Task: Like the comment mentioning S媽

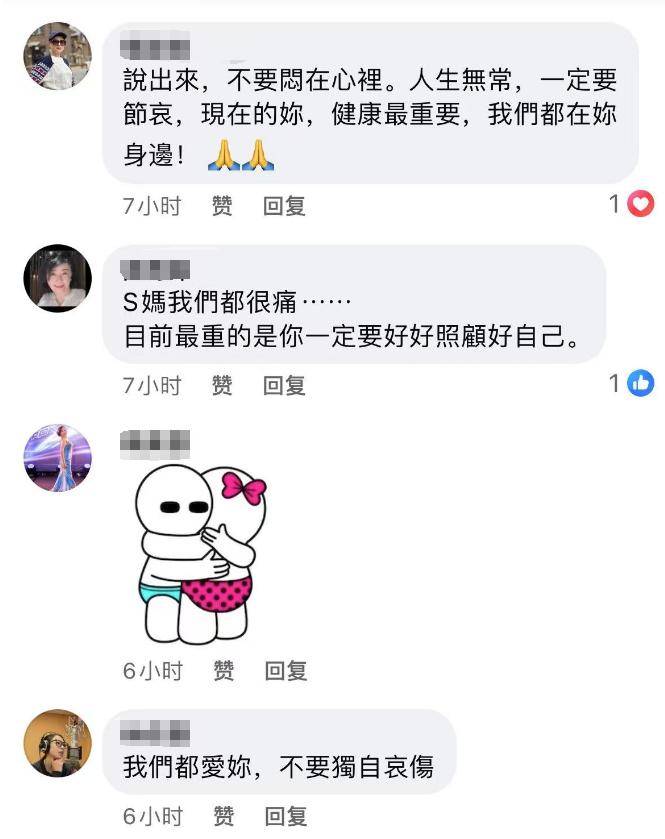Action: point(222,384)
